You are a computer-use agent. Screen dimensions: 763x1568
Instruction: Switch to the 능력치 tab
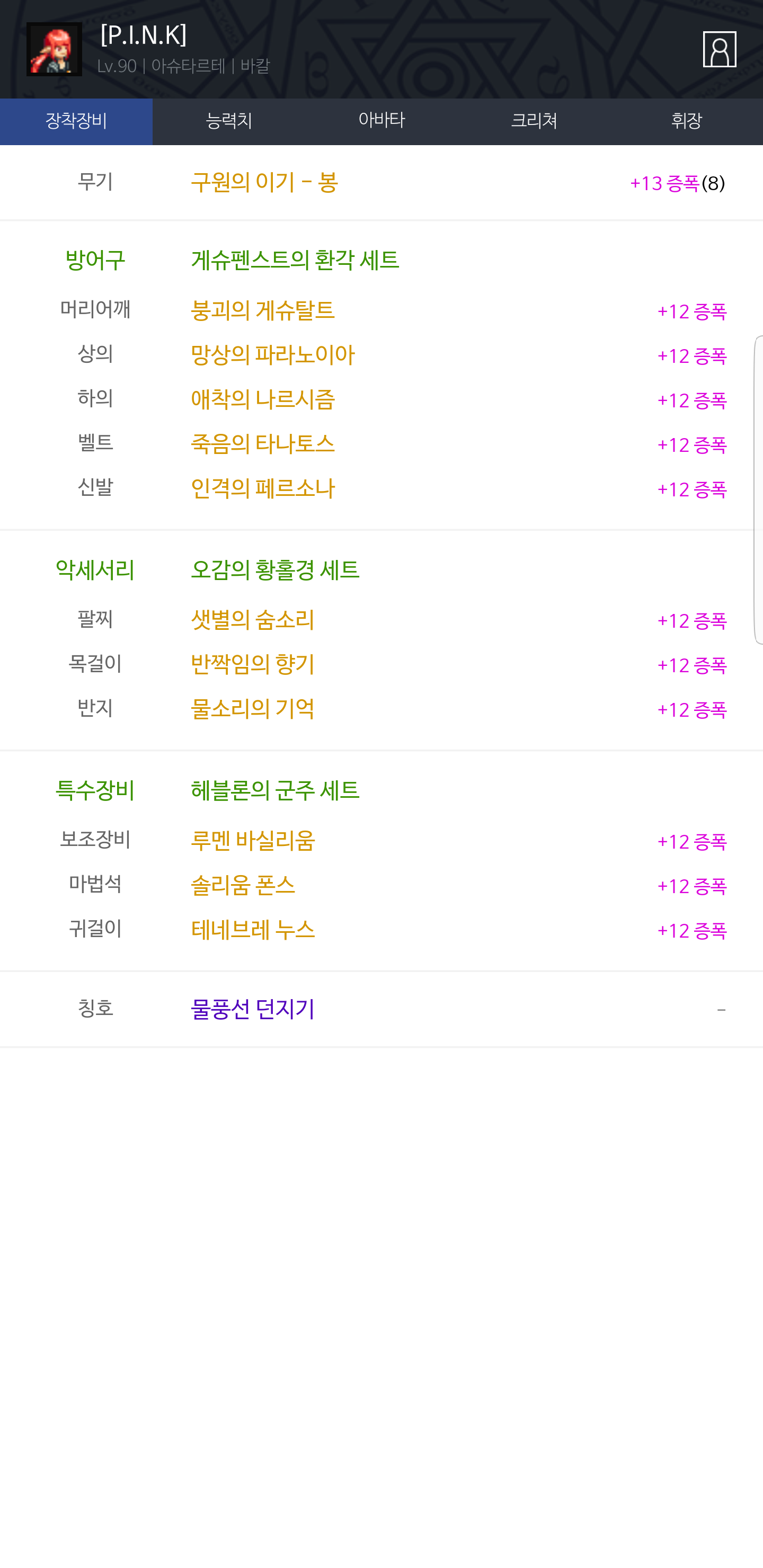point(229,121)
